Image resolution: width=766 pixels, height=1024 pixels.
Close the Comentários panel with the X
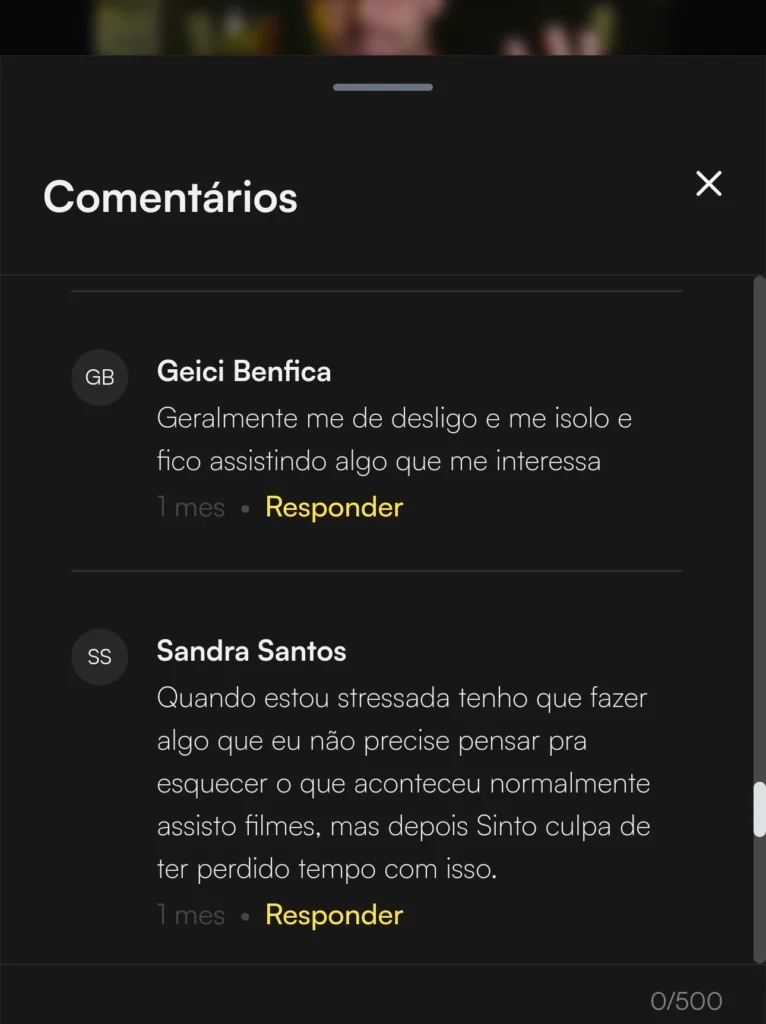tap(709, 184)
